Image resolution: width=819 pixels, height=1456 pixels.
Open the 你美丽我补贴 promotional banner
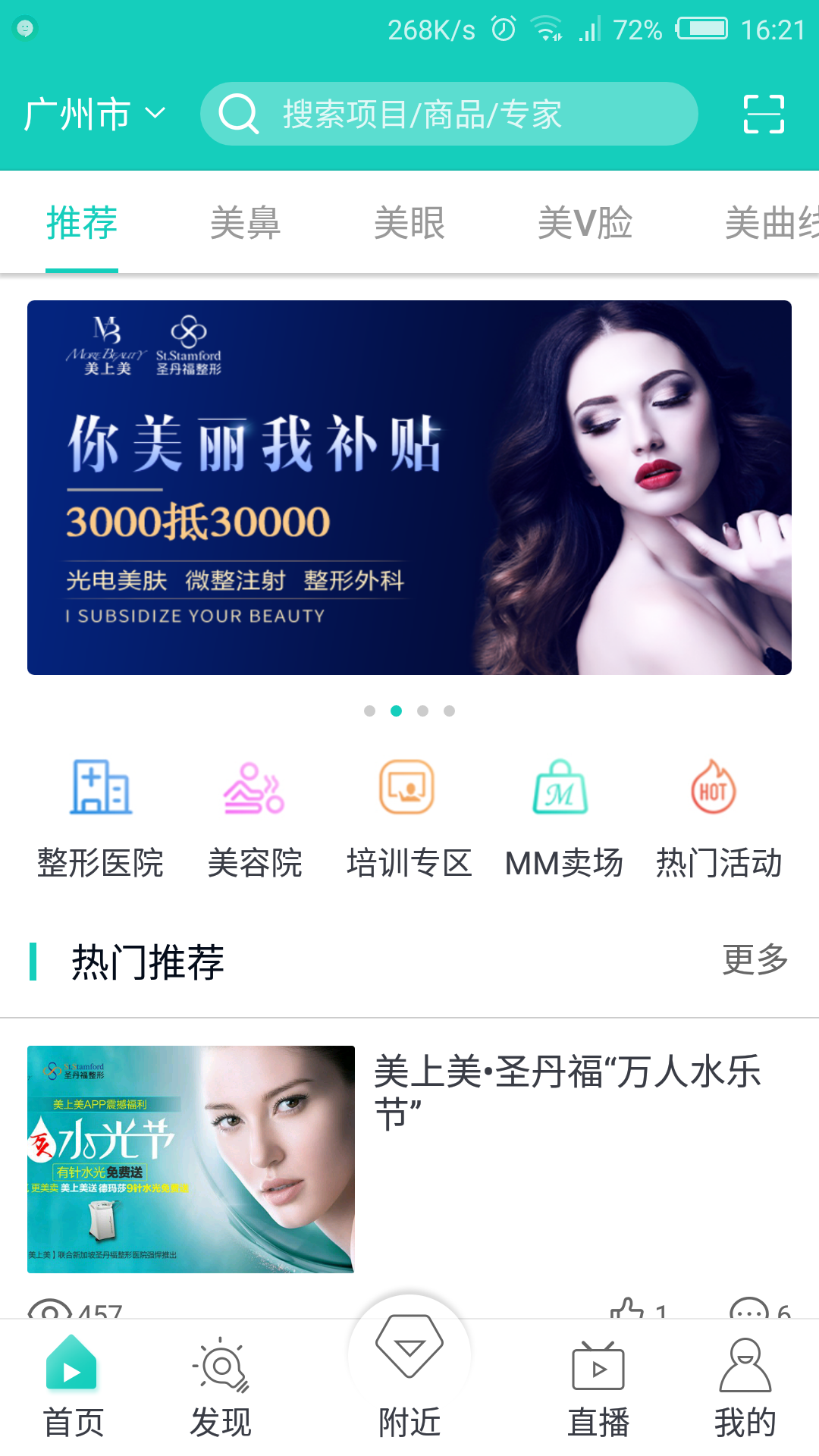(x=409, y=488)
